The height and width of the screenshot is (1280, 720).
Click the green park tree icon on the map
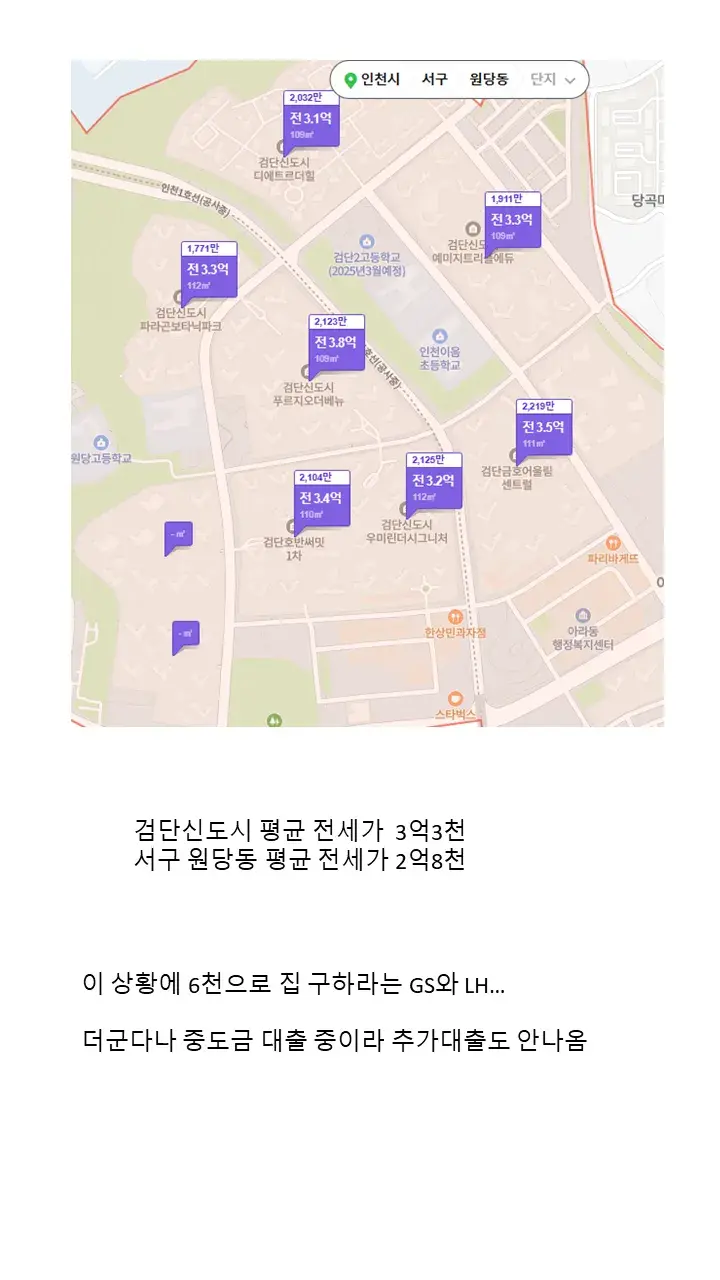point(275,717)
